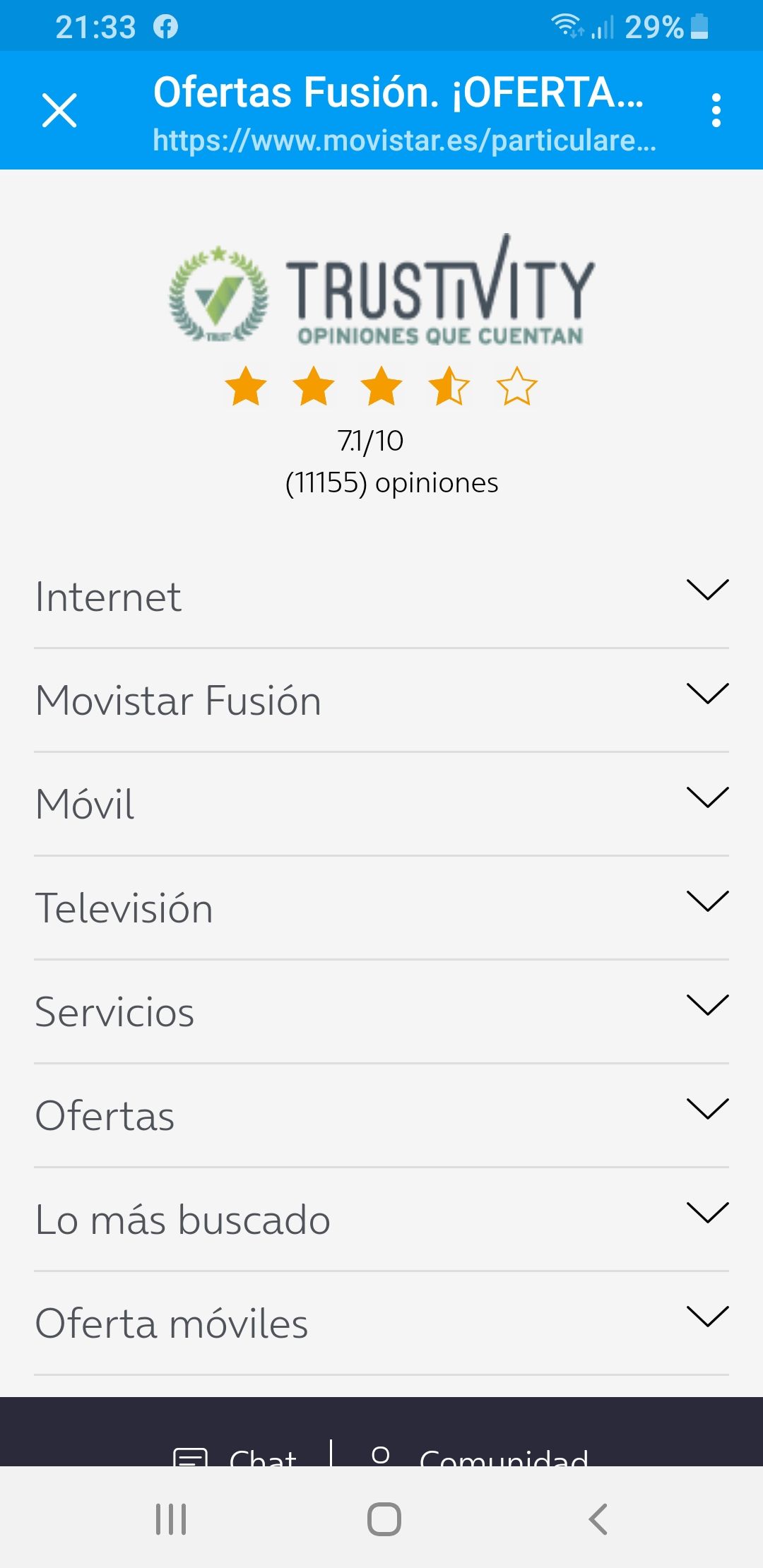Open the three-dot browser menu
Viewport: 763px width, 1568px height.
point(718,109)
